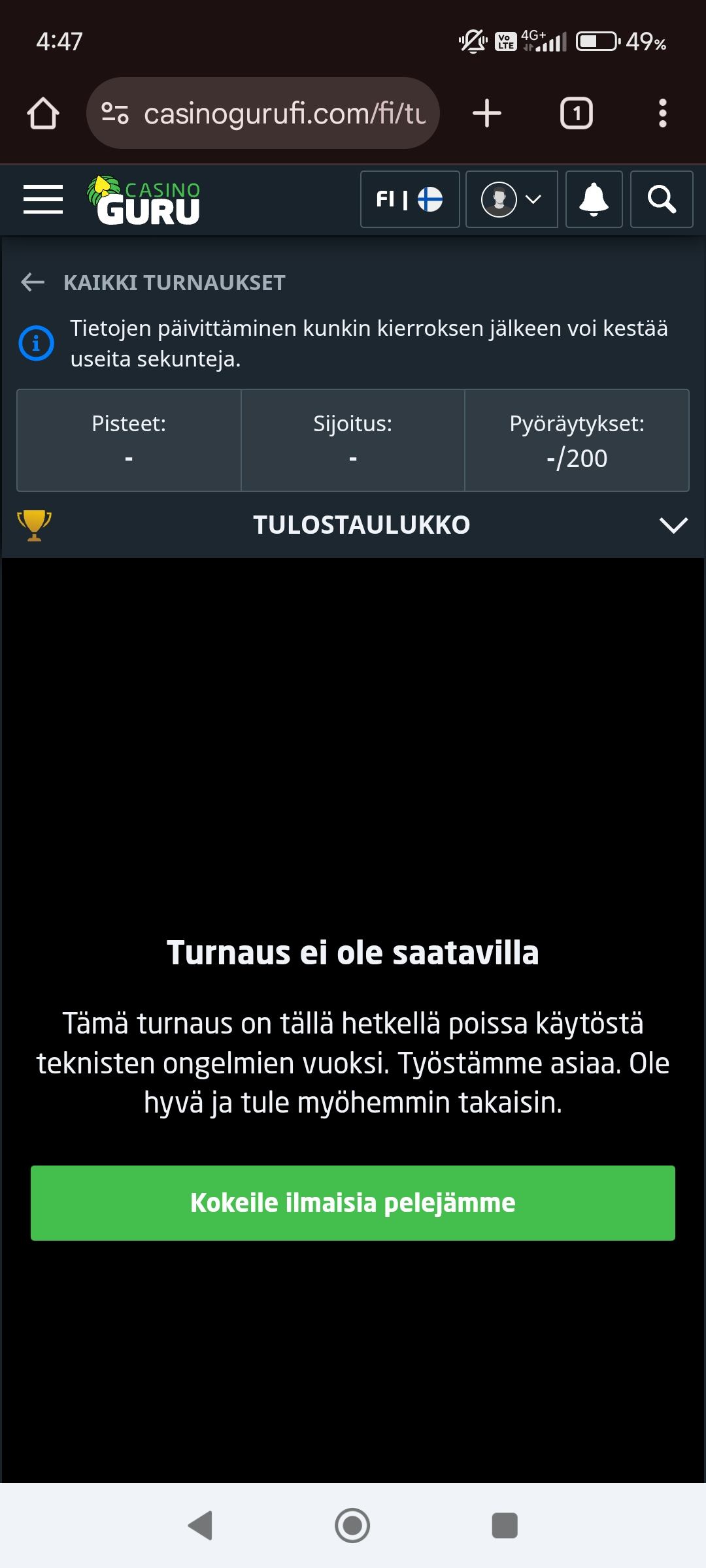Tap the system back button
Screen dimensions: 706x1568
[x=200, y=1526]
